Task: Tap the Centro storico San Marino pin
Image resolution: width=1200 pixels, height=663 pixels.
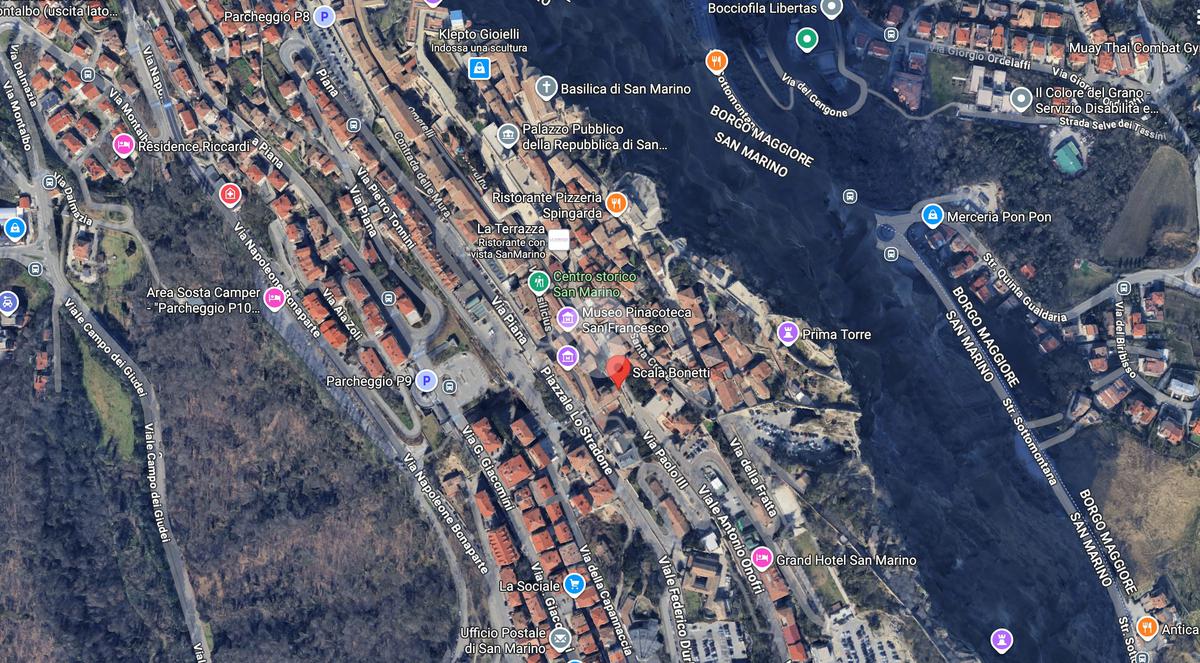Action: pos(538,282)
